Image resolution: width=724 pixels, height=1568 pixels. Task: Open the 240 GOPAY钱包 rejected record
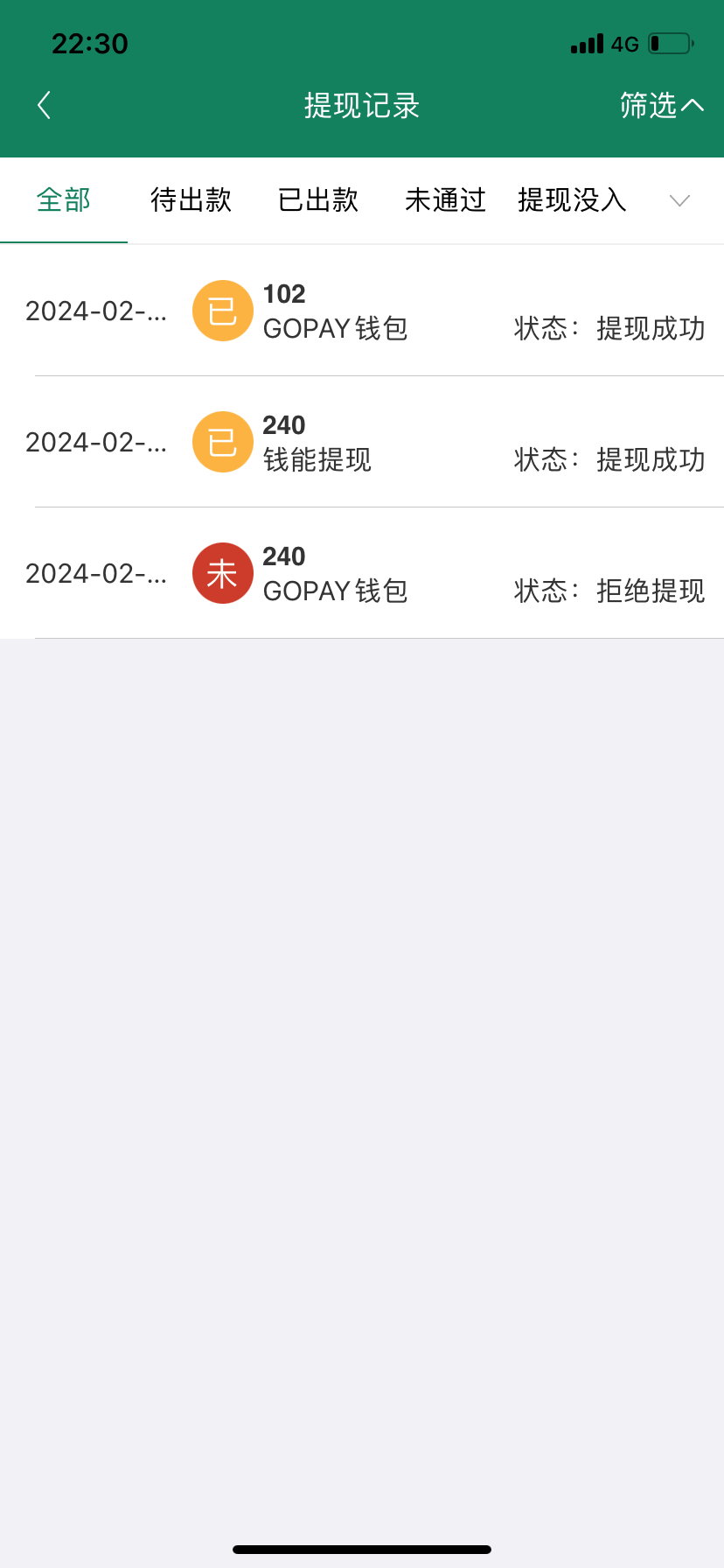click(362, 573)
